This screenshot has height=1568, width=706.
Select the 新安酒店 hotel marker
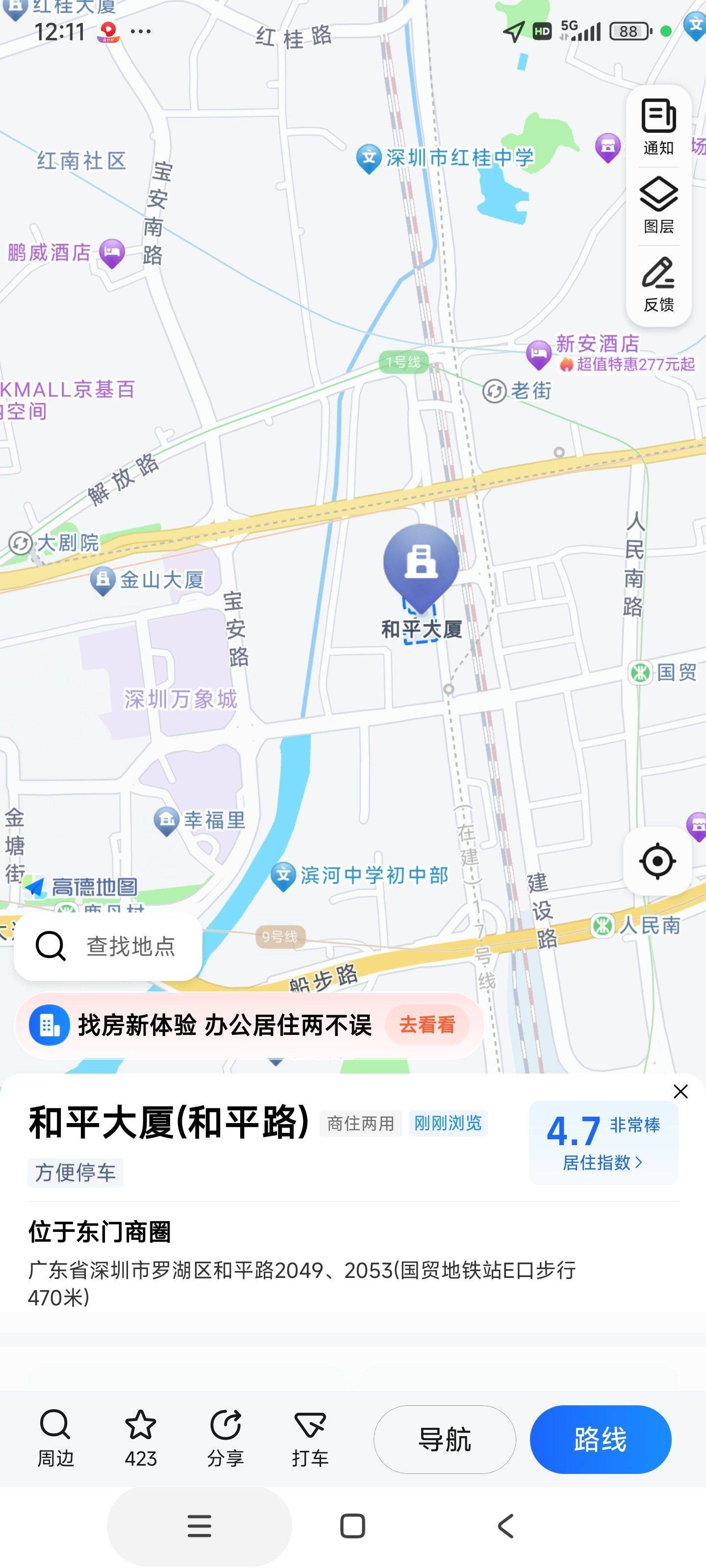click(538, 354)
